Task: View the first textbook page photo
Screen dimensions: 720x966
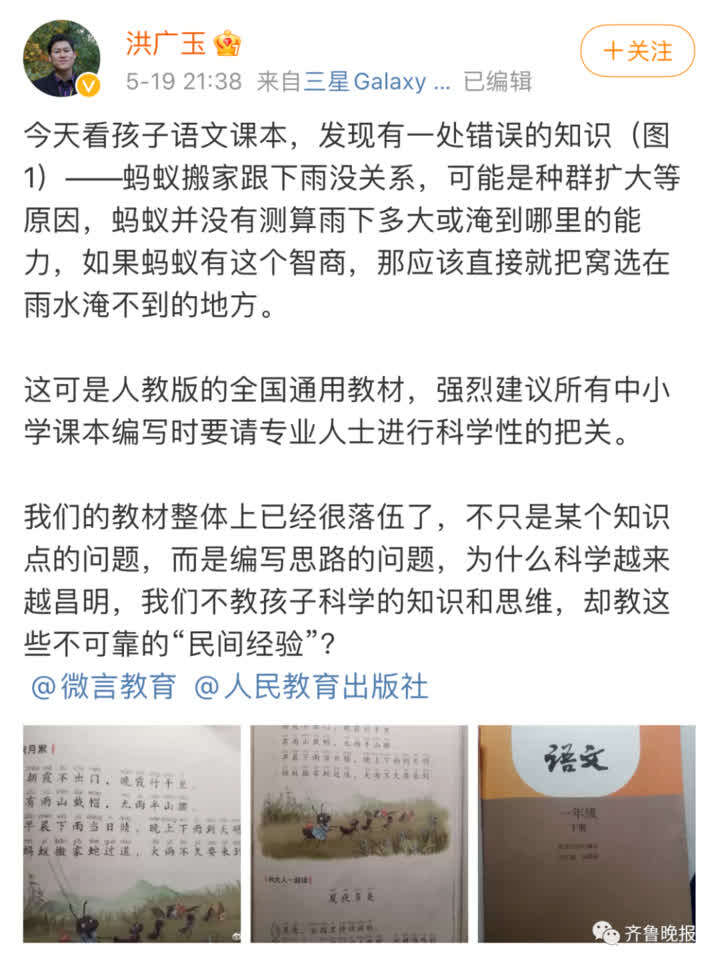Action: (132, 834)
